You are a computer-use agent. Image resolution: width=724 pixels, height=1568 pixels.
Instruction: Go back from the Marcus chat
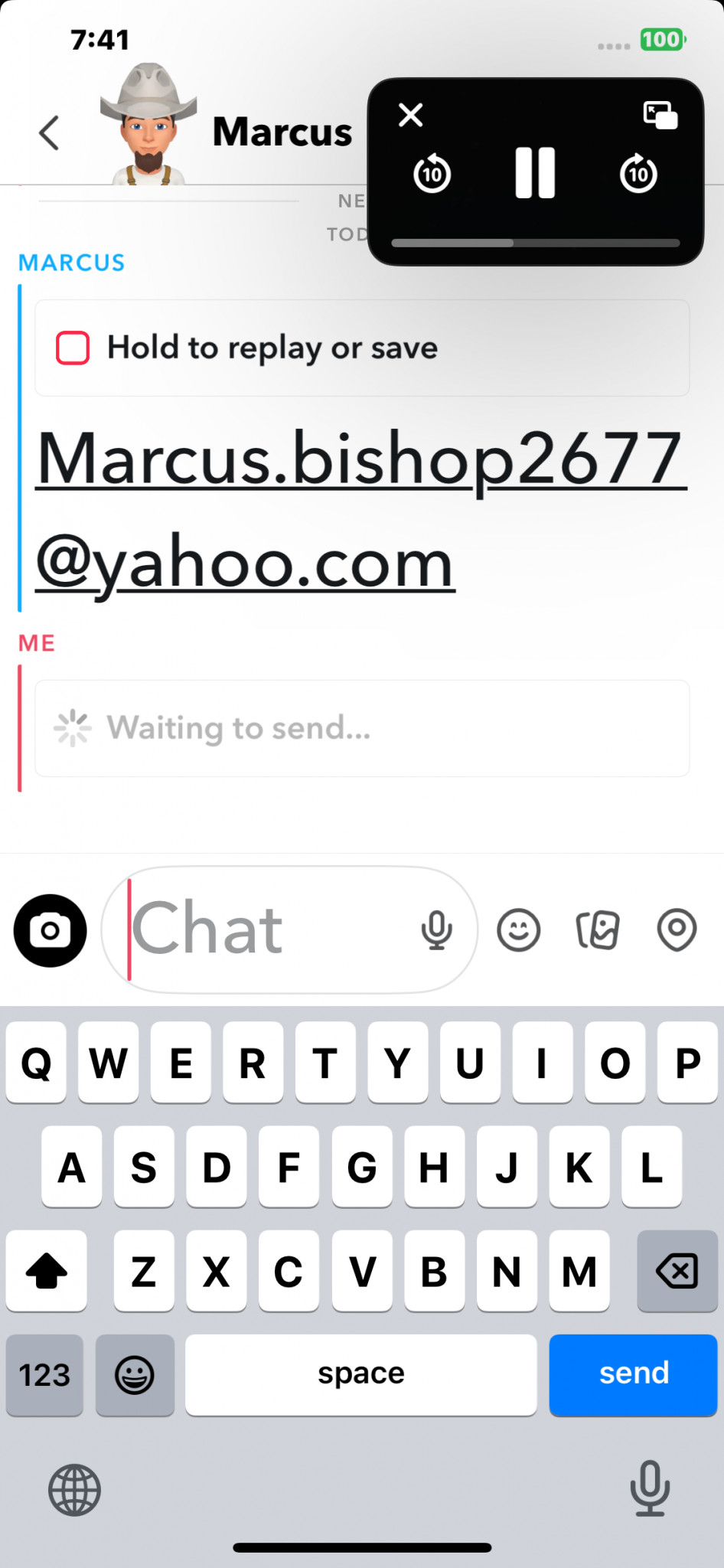pyautogui.click(x=50, y=133)
